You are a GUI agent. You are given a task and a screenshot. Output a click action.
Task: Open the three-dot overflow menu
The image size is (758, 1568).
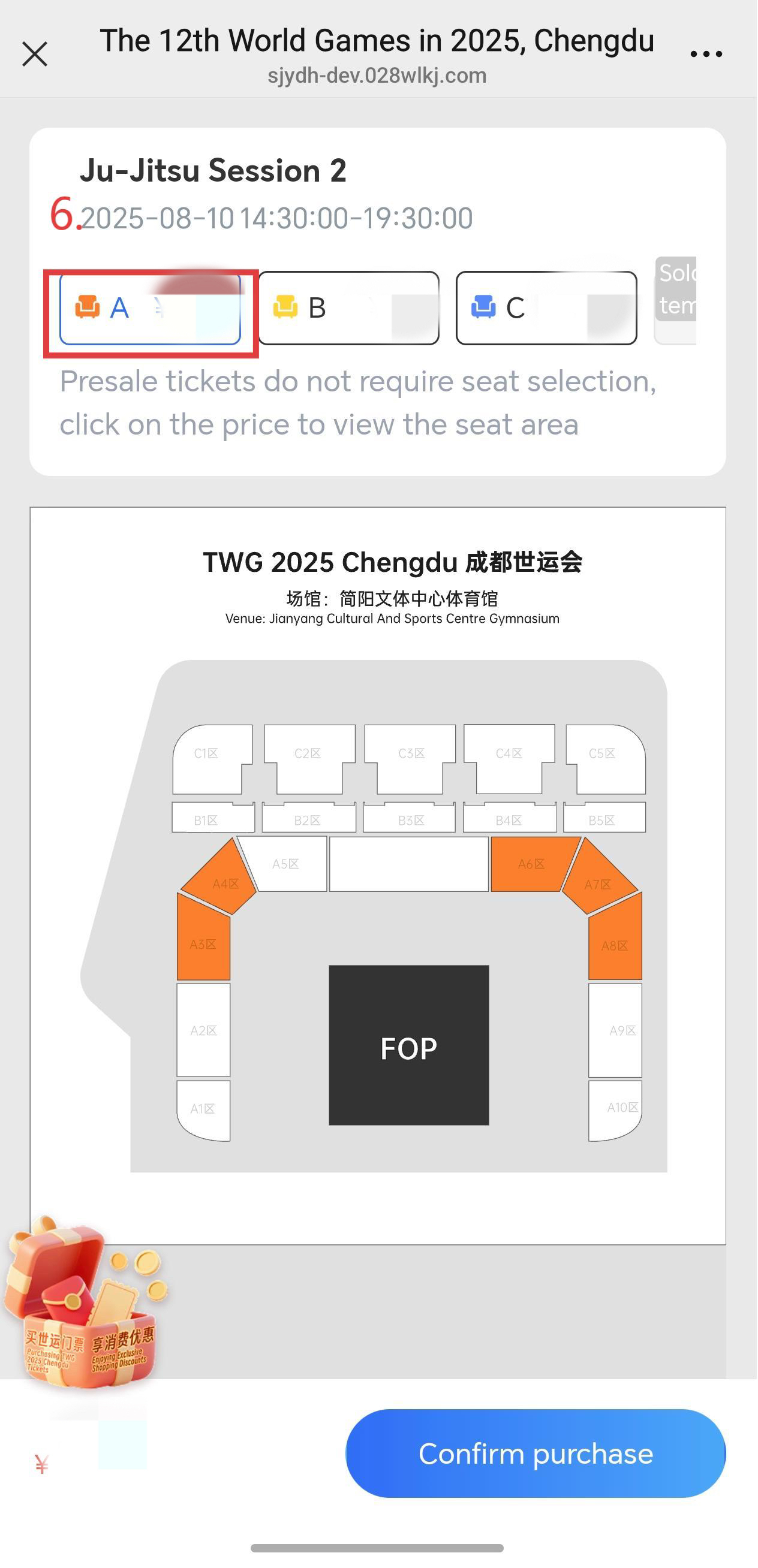click(706, 54)
